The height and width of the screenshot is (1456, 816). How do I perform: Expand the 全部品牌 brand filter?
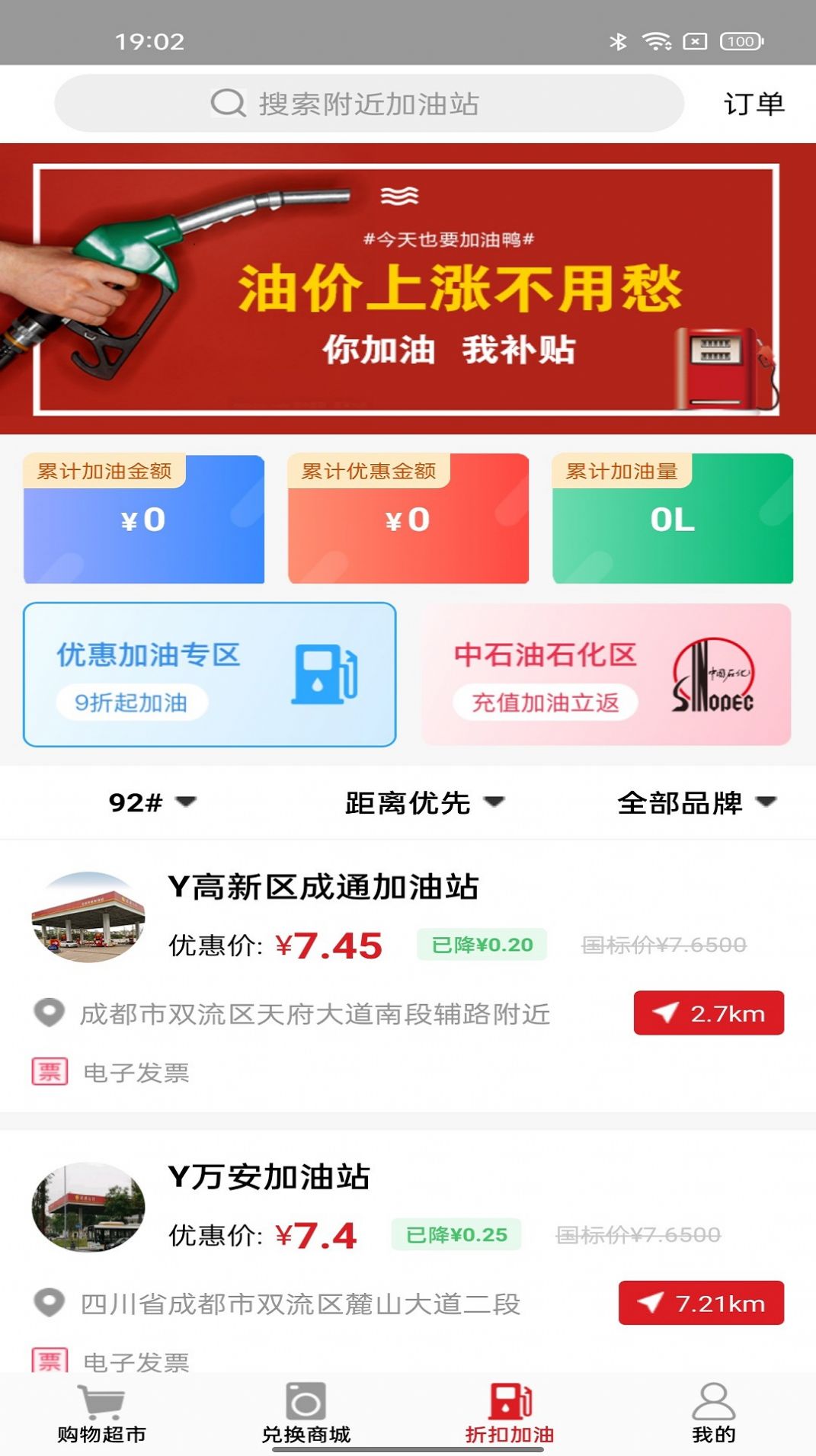[696, 802]
